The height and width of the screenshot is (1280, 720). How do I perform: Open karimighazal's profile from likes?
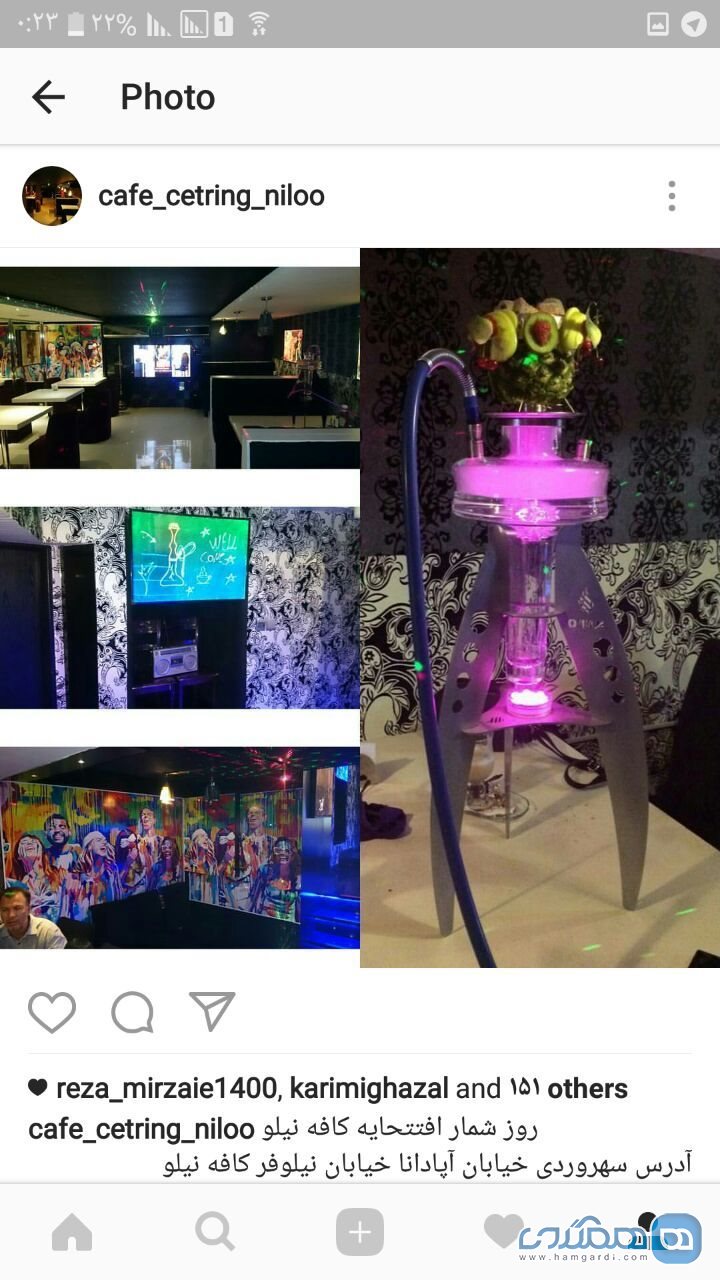tap(370, 1088)
